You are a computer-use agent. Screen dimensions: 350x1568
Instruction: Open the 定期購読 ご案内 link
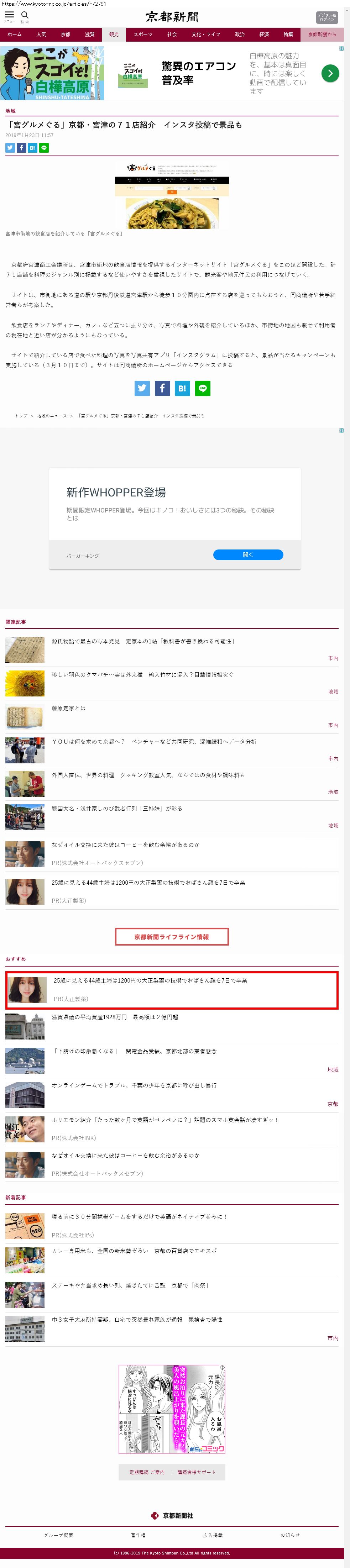(147, 1472)
